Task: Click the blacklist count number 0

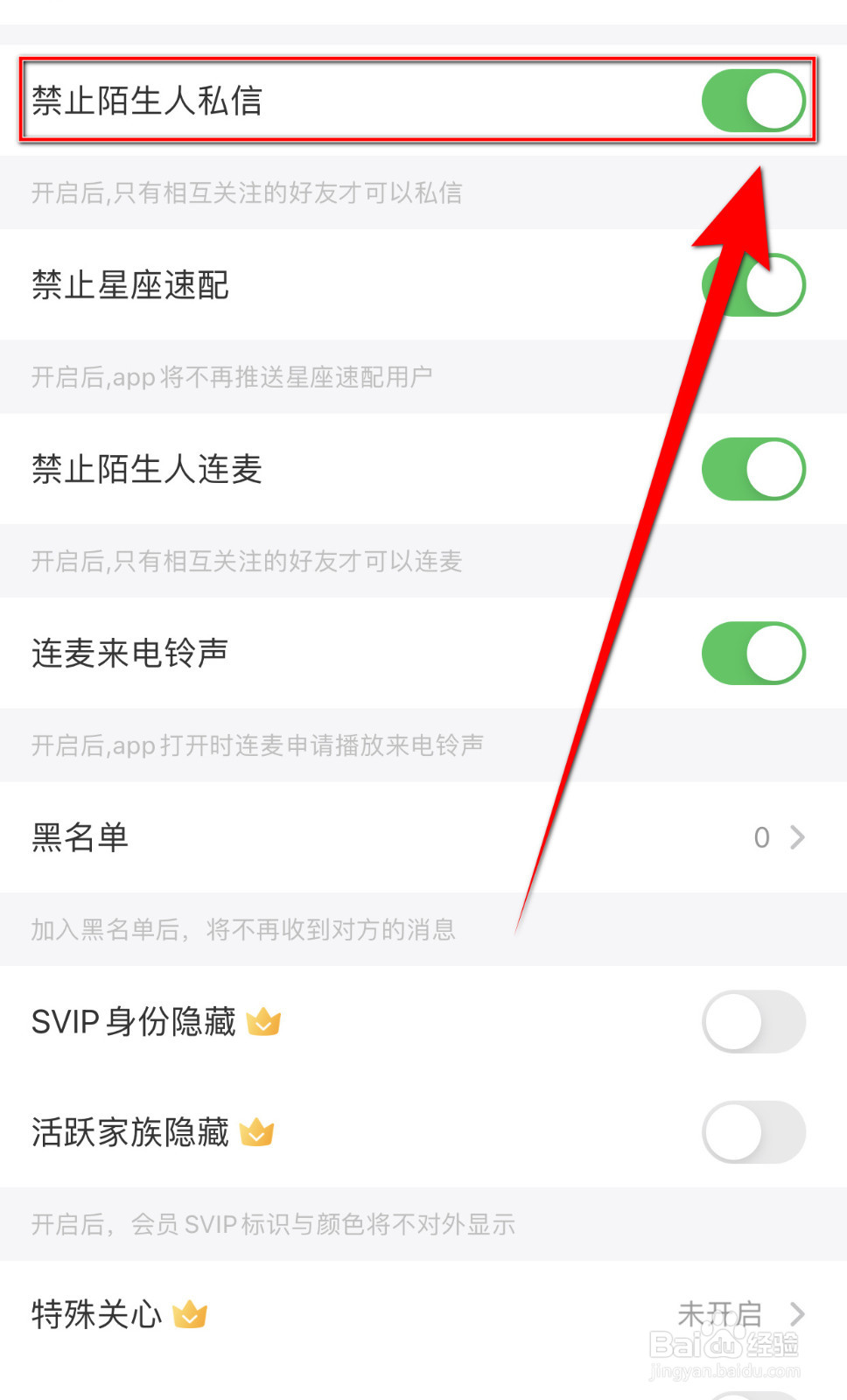Action: pyautogui.click(x=761, y=837)
